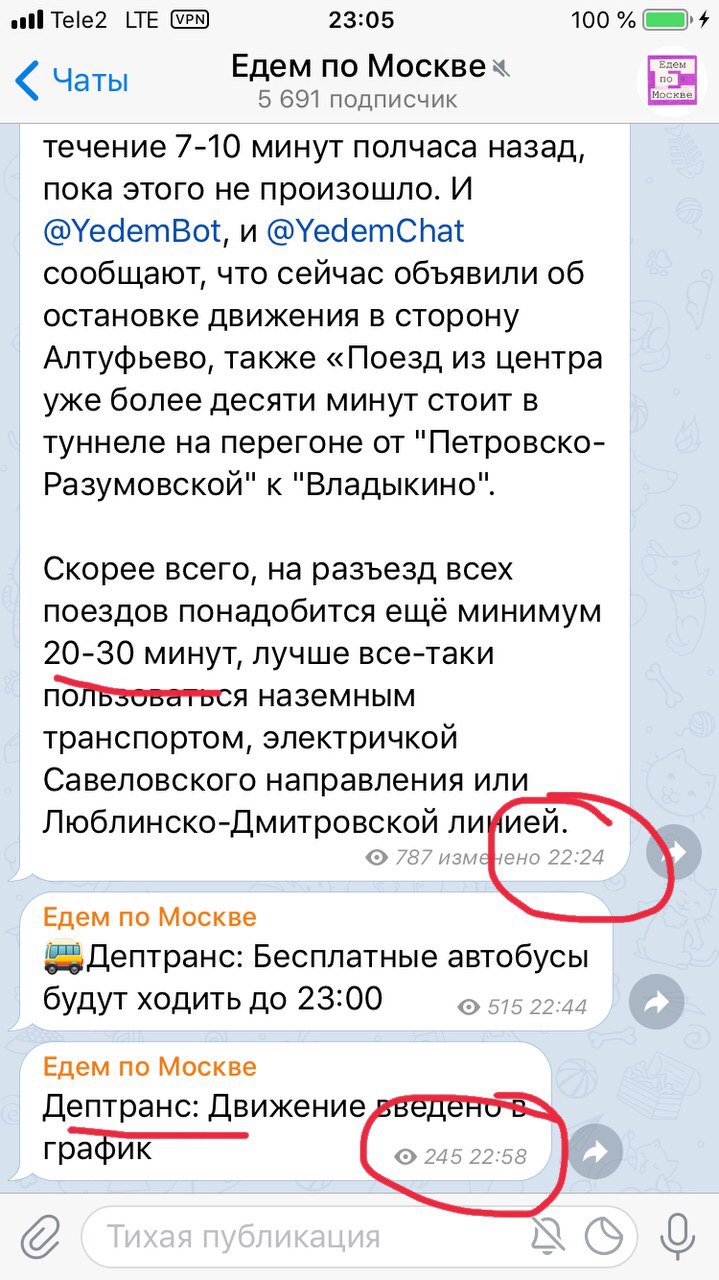The height and width of the screenshot is (1280, 719).
Task: Open the channel avatar in header
Action: click(x=672, y=80)
